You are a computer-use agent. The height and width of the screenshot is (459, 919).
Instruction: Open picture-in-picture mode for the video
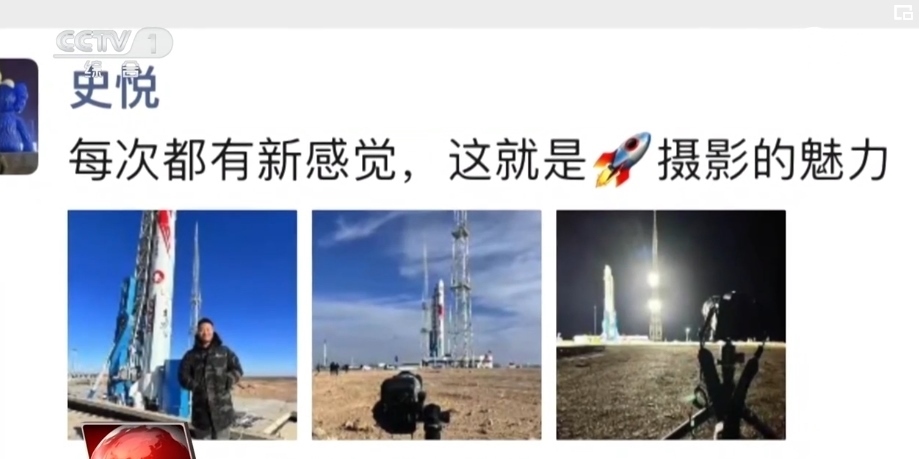coord(903,13)
